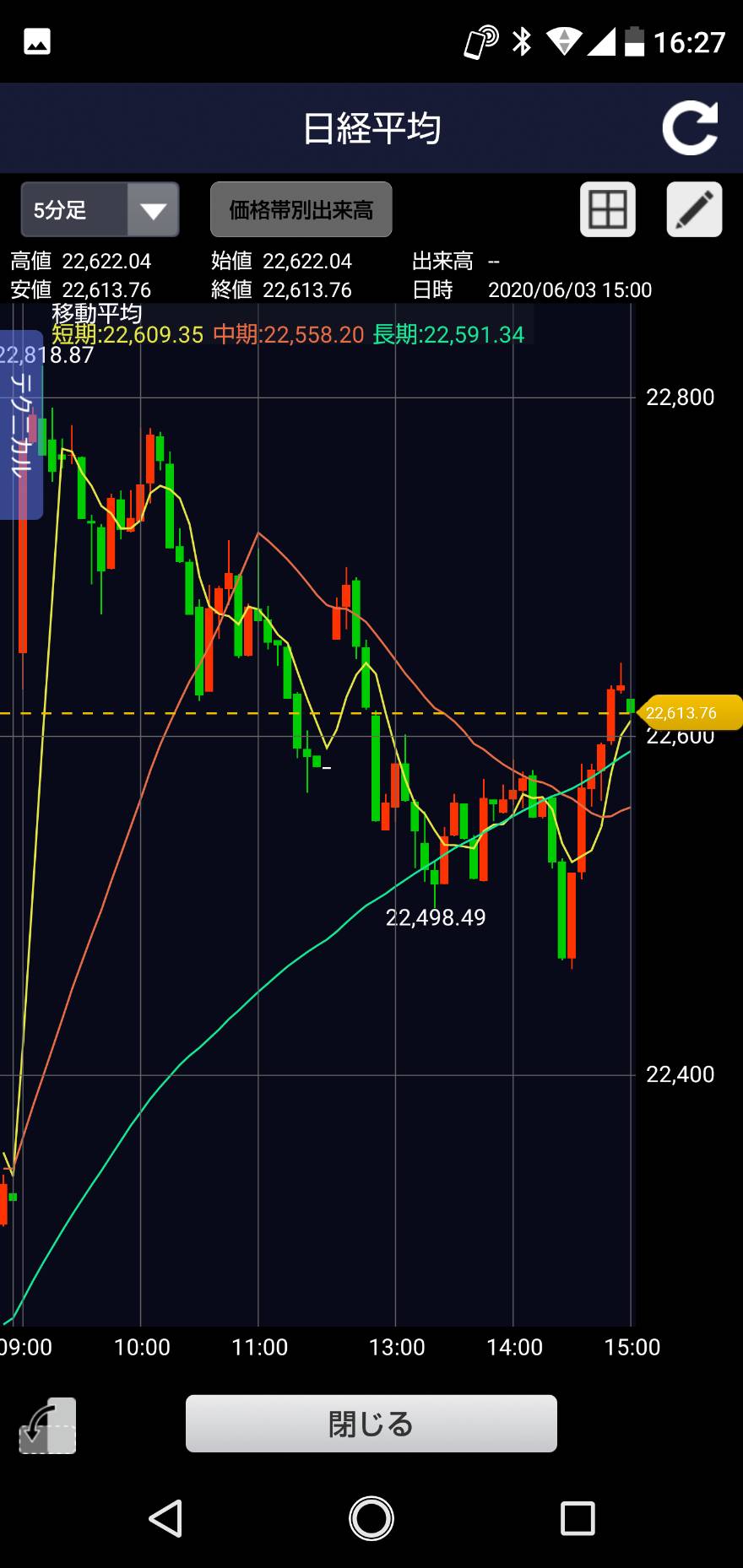Viewport: 743px width, 1568px height.
Task: Open the chart grid layout icon
Action: [608, 209]
